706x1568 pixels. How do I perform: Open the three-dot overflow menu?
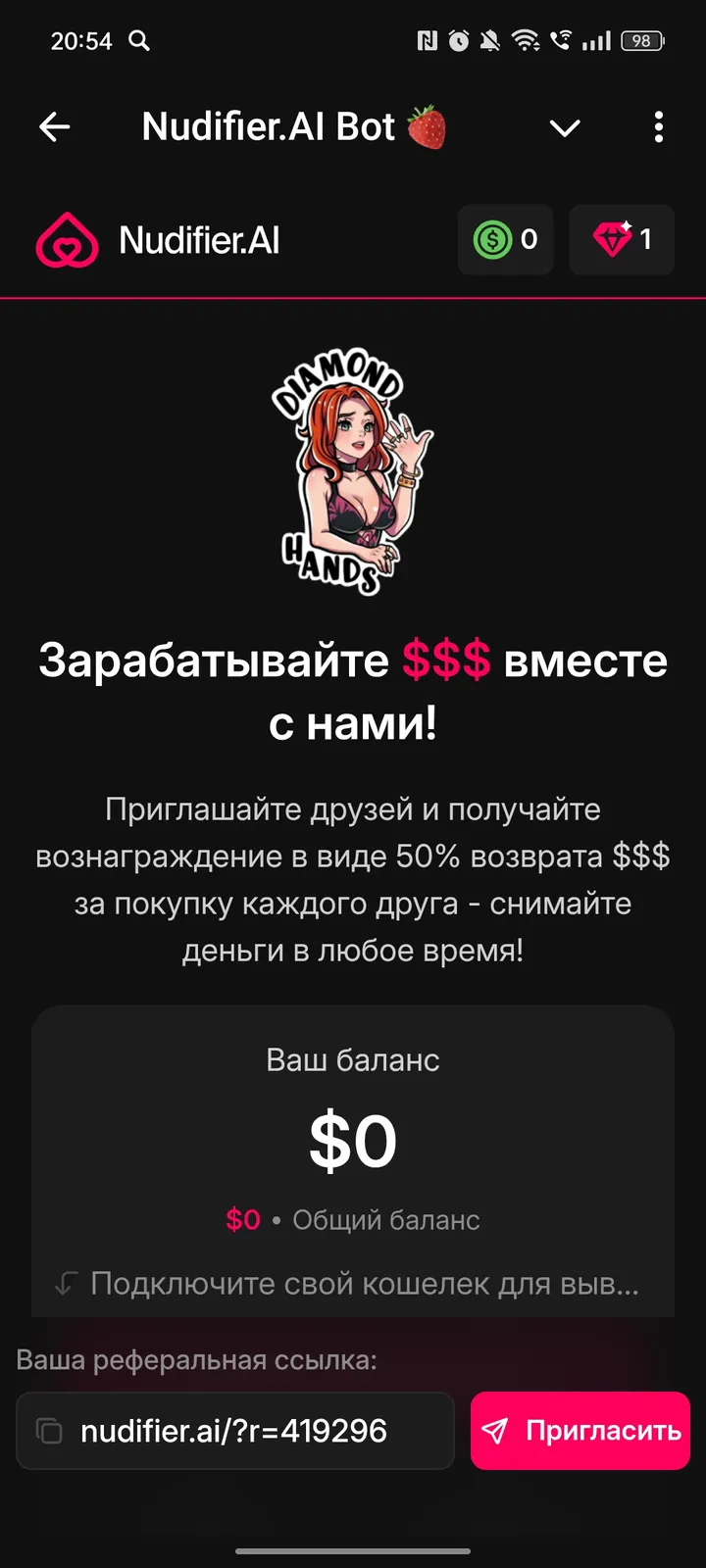[x=658, y=127]
